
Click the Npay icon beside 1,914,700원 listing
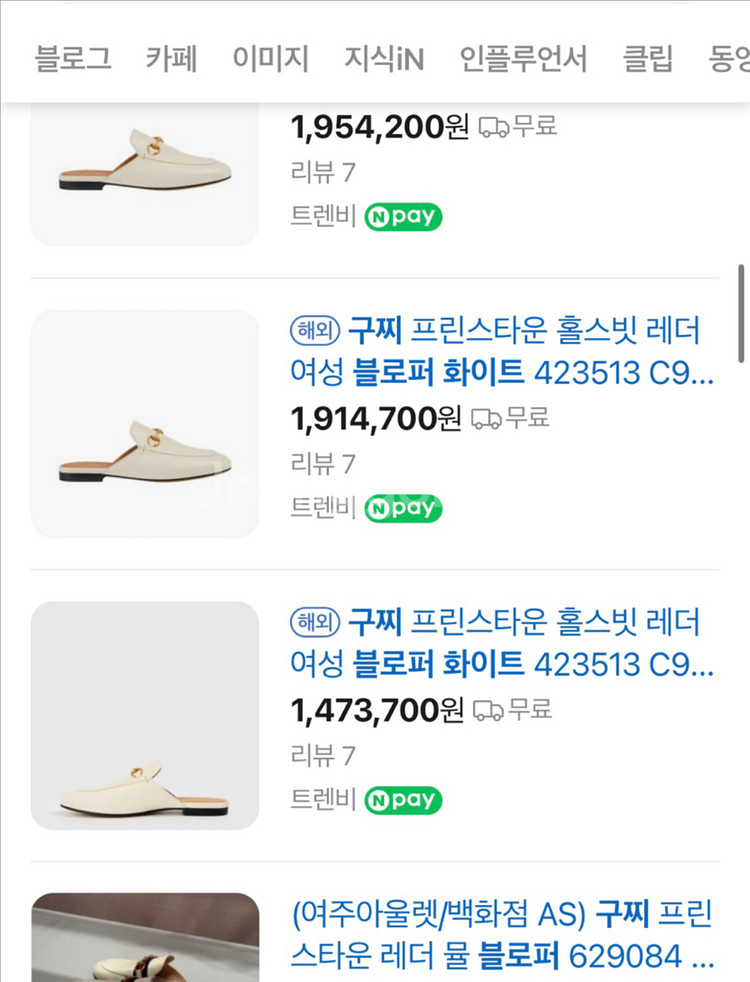click(403, 508)
